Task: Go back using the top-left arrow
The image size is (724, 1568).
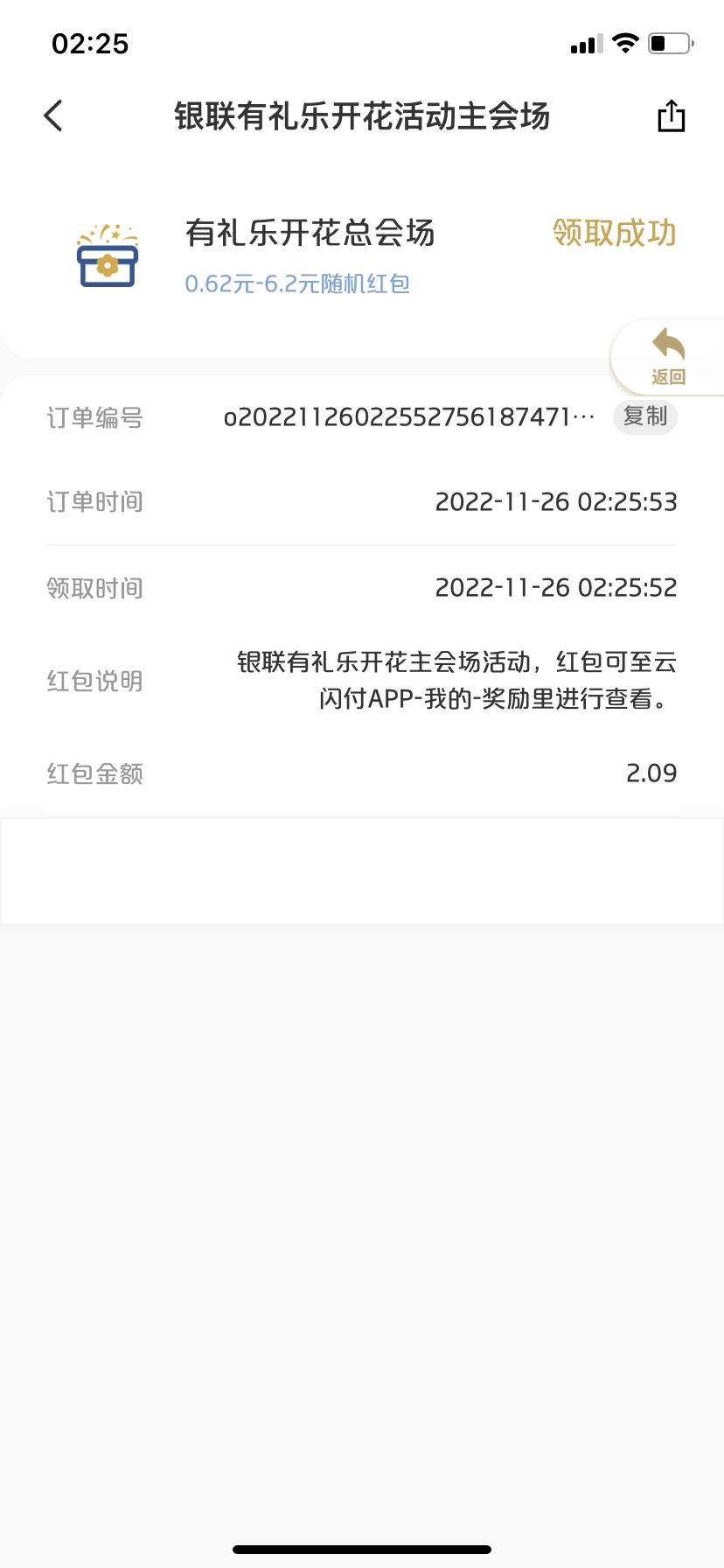Action: pos(53,115)
